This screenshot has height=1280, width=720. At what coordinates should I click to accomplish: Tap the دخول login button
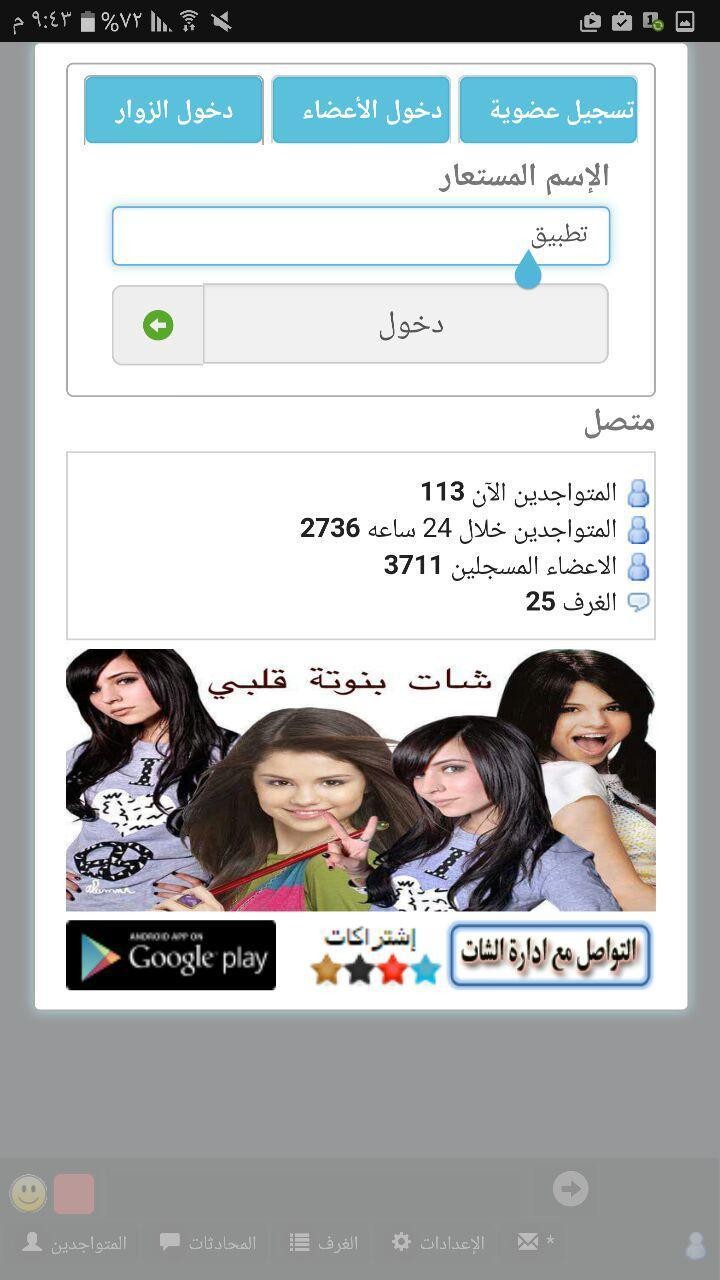click(x=406, y=324)
